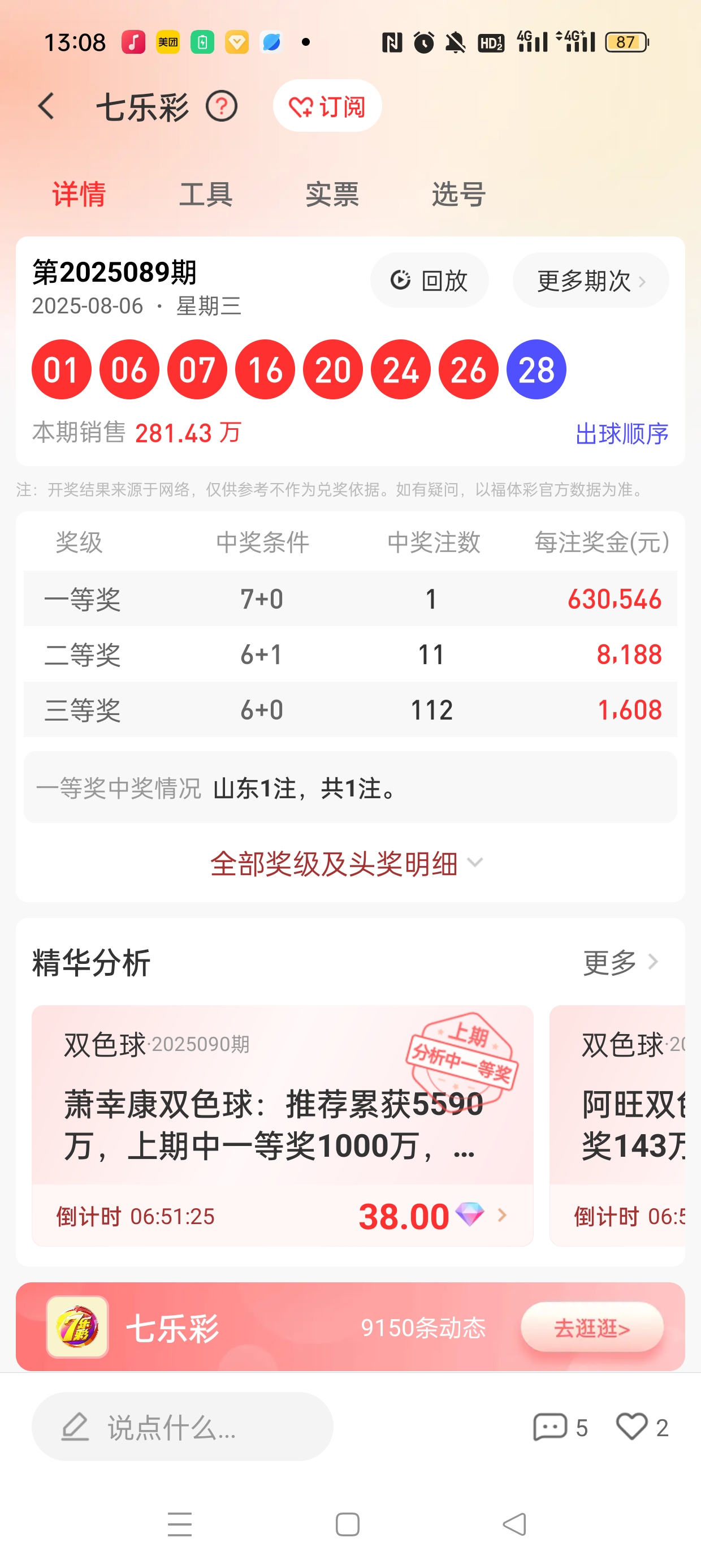This screenshot has height=1568, width=701.
Task: Go to the system home screen
Action: 348,1525
